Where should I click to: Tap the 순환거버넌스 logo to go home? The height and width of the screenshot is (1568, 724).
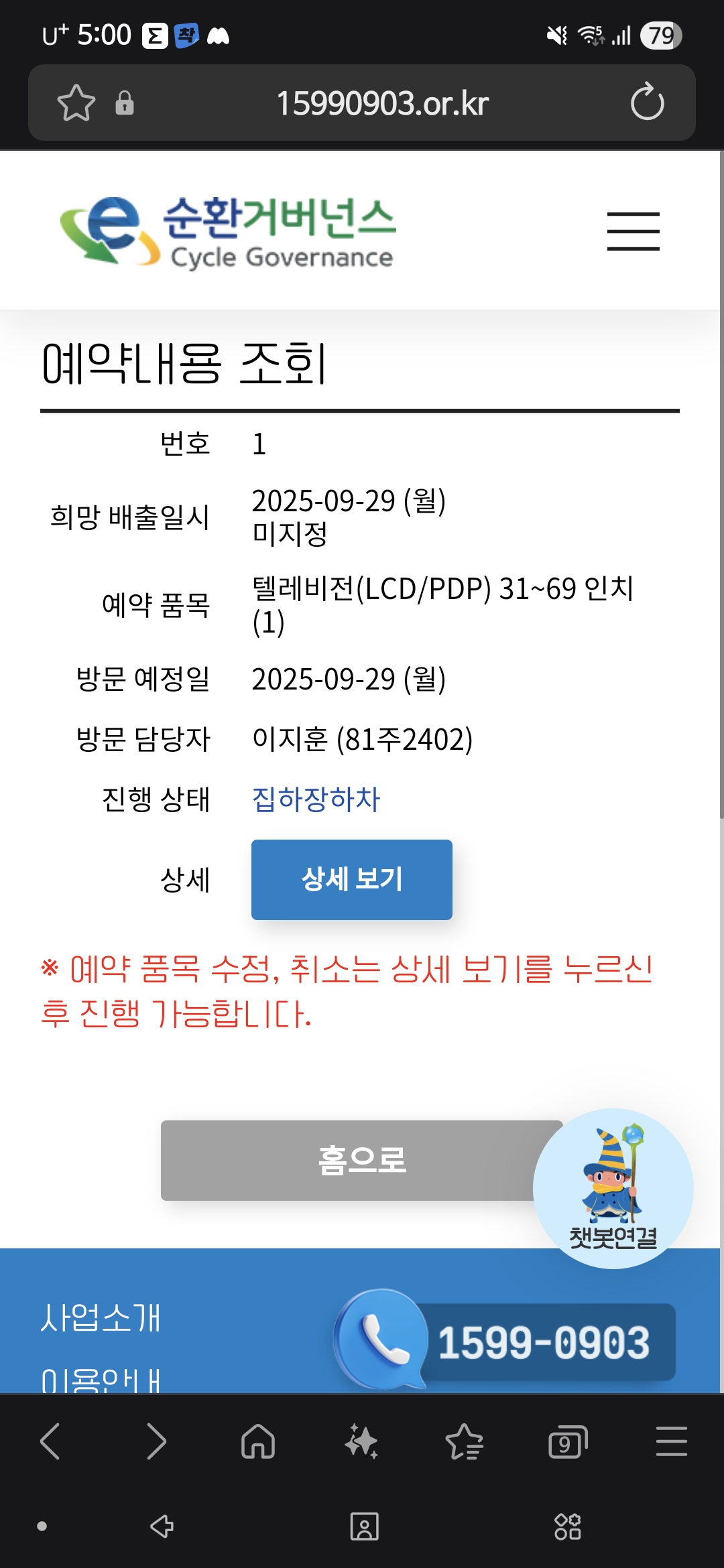(x=228, y=231)
